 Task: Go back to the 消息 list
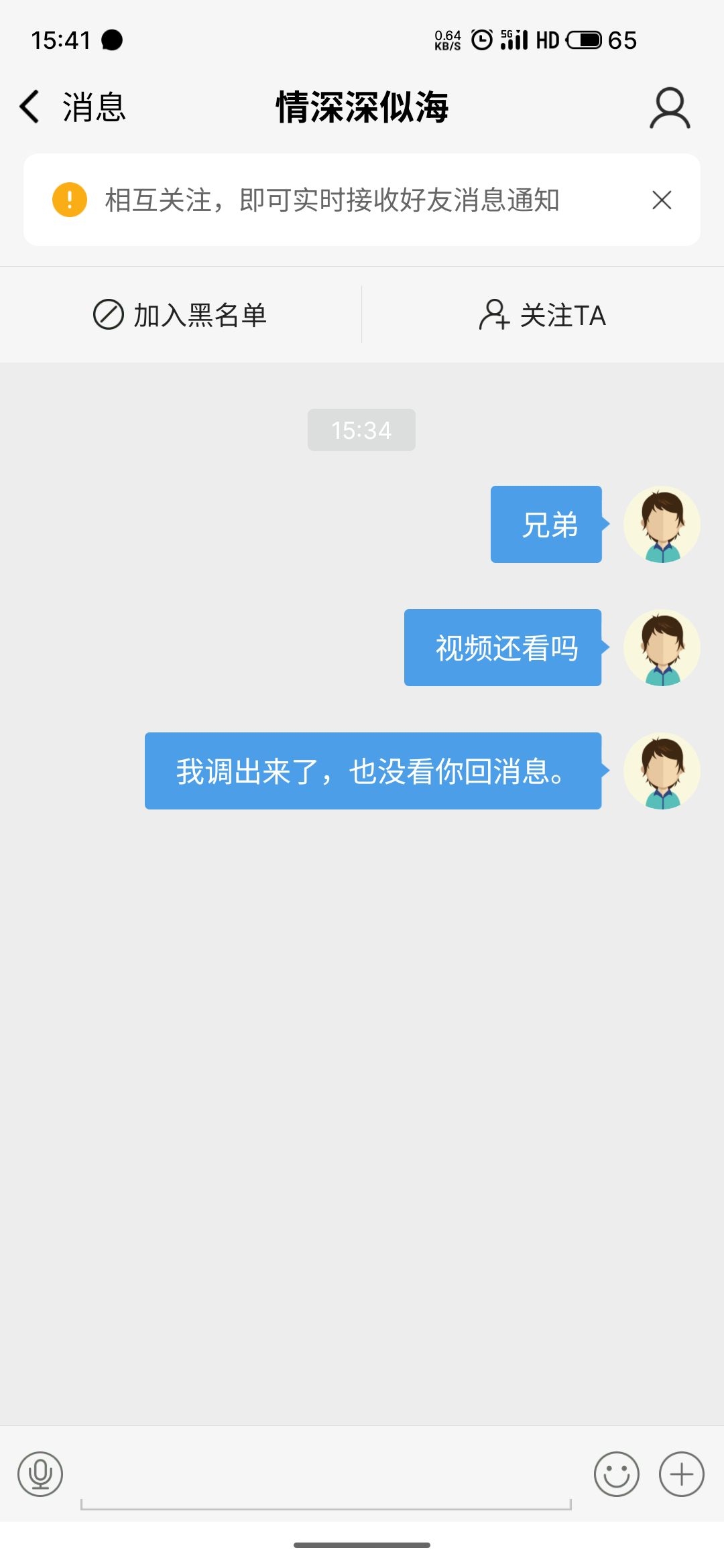70,107
